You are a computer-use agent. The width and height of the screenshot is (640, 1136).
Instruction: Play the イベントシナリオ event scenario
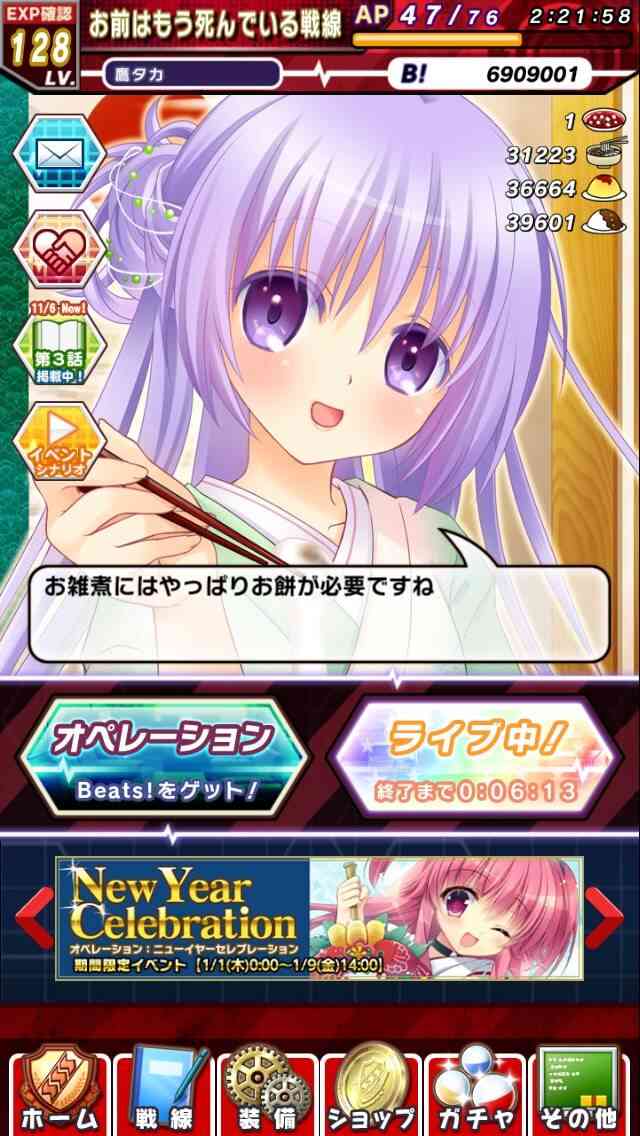pos(61,441)
